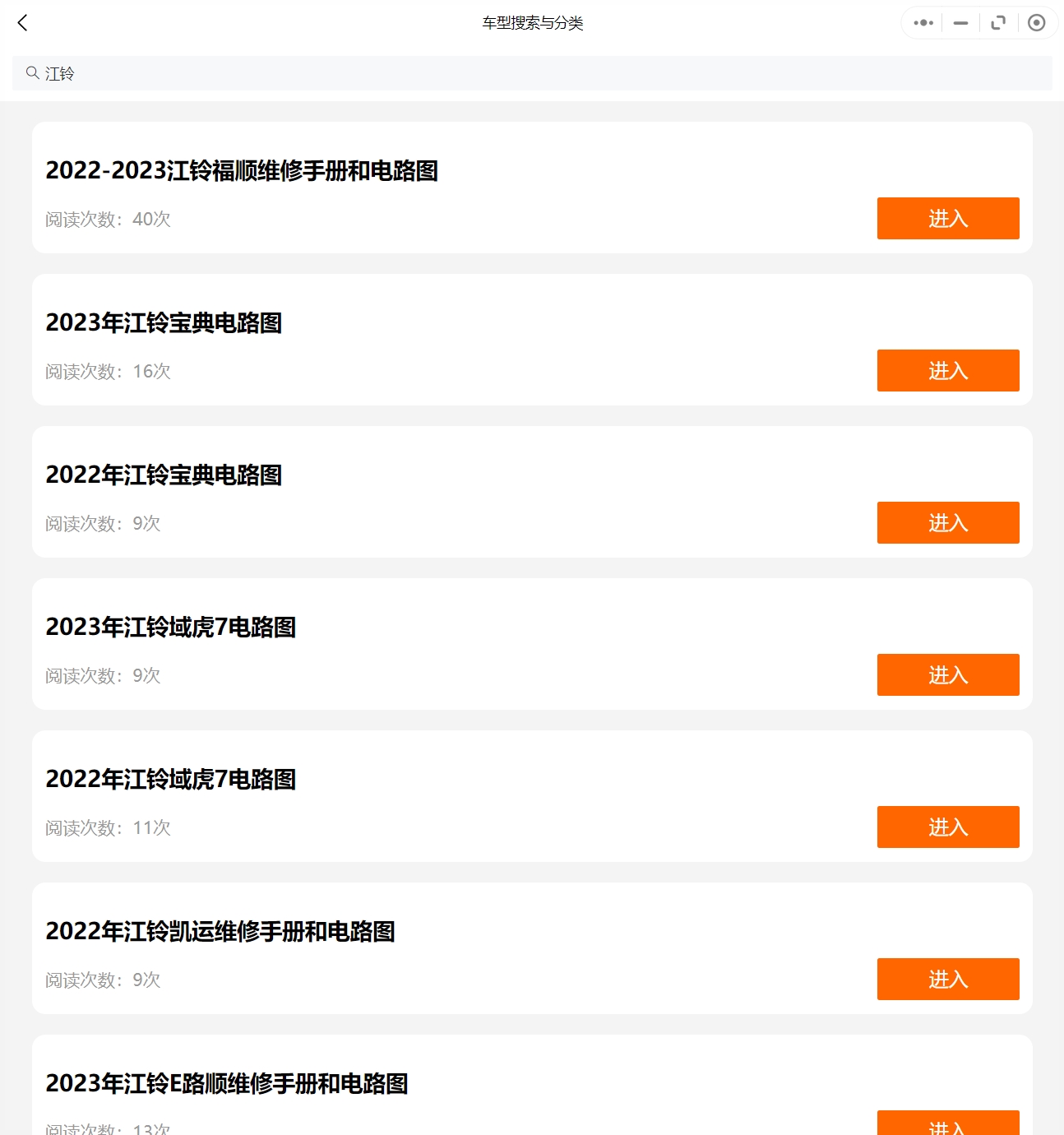This screenshot has height=1135, width=1064.
Task: Click the page title 车型搜索与分类
Action: [532, 22]
